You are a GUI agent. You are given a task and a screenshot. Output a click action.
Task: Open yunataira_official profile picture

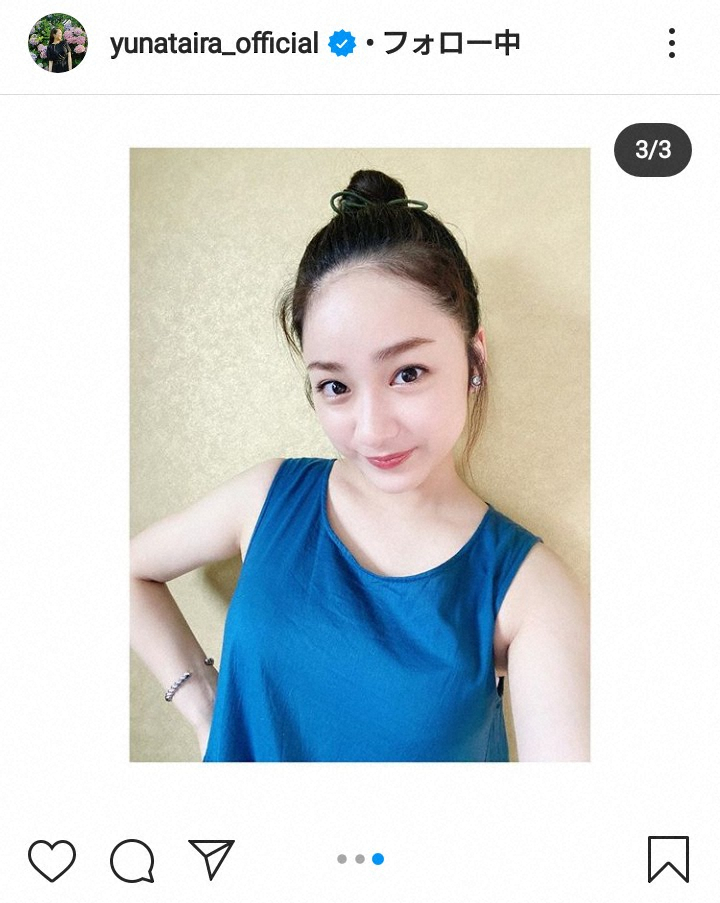click(x=58, y=43)
